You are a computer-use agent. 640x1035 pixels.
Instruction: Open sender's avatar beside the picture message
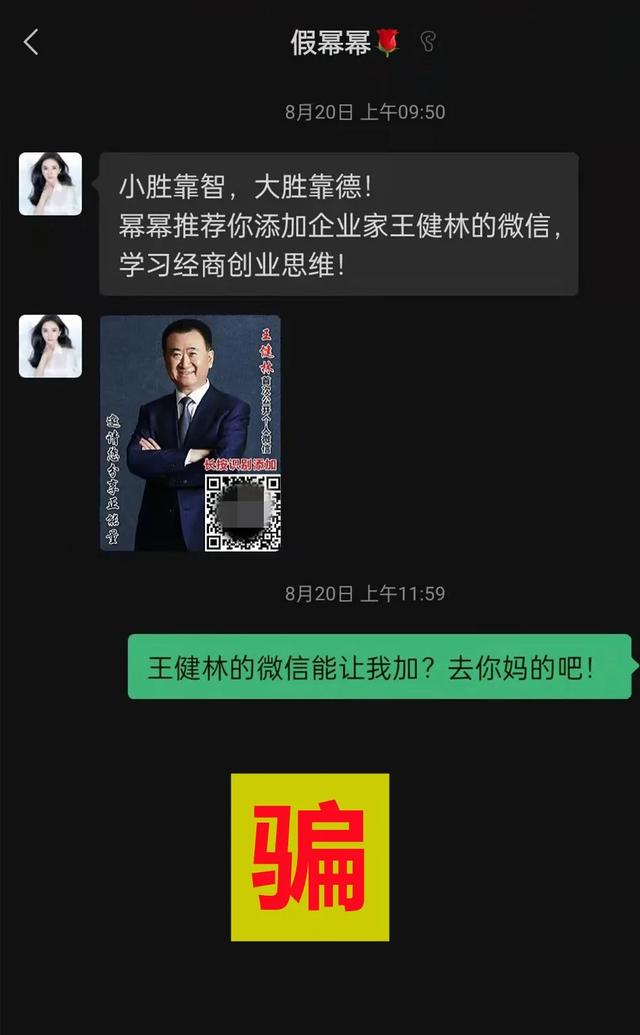[x=50, y=346]
